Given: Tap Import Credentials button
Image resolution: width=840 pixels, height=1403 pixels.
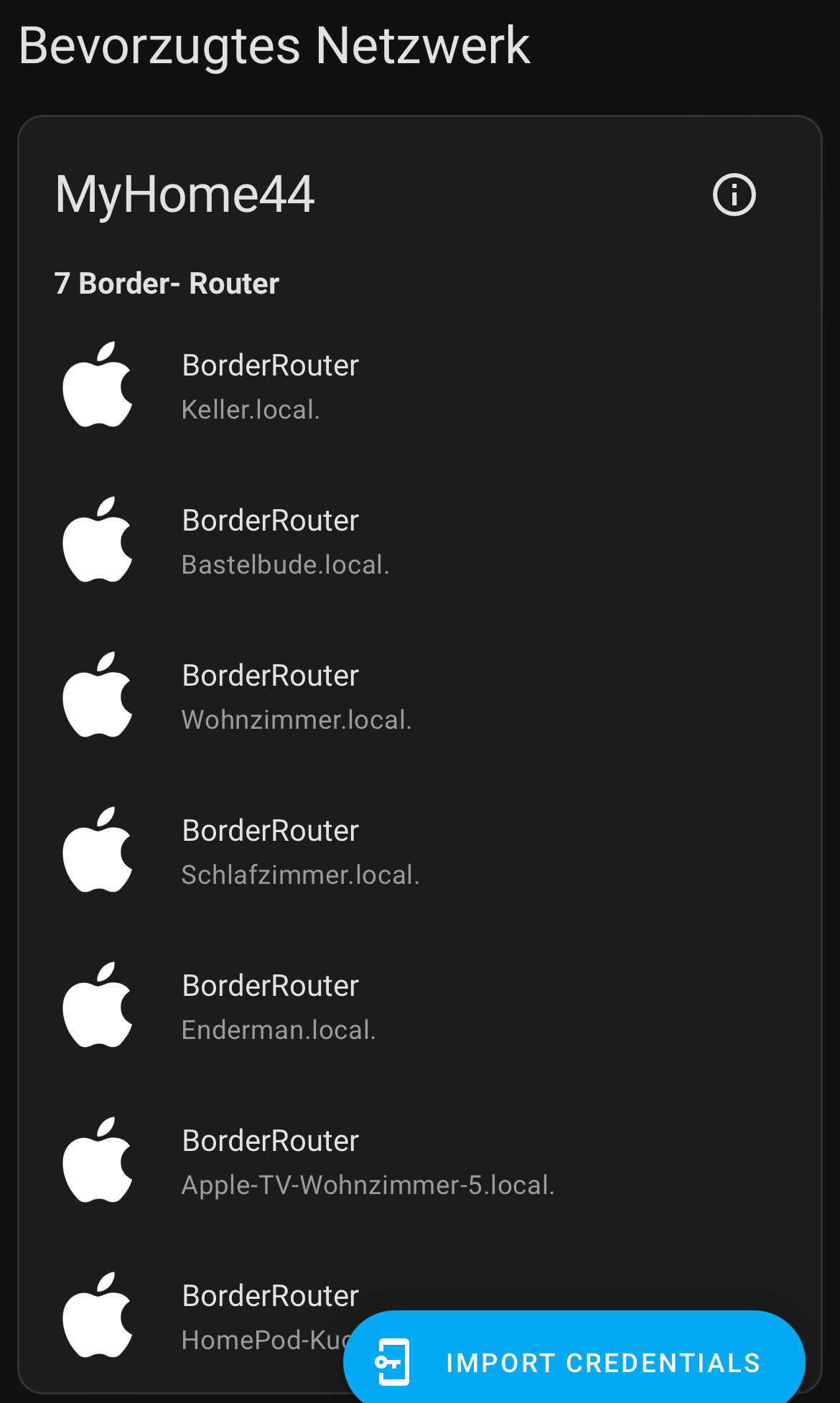Looking at the screenshot, I should coord(574,1361).
